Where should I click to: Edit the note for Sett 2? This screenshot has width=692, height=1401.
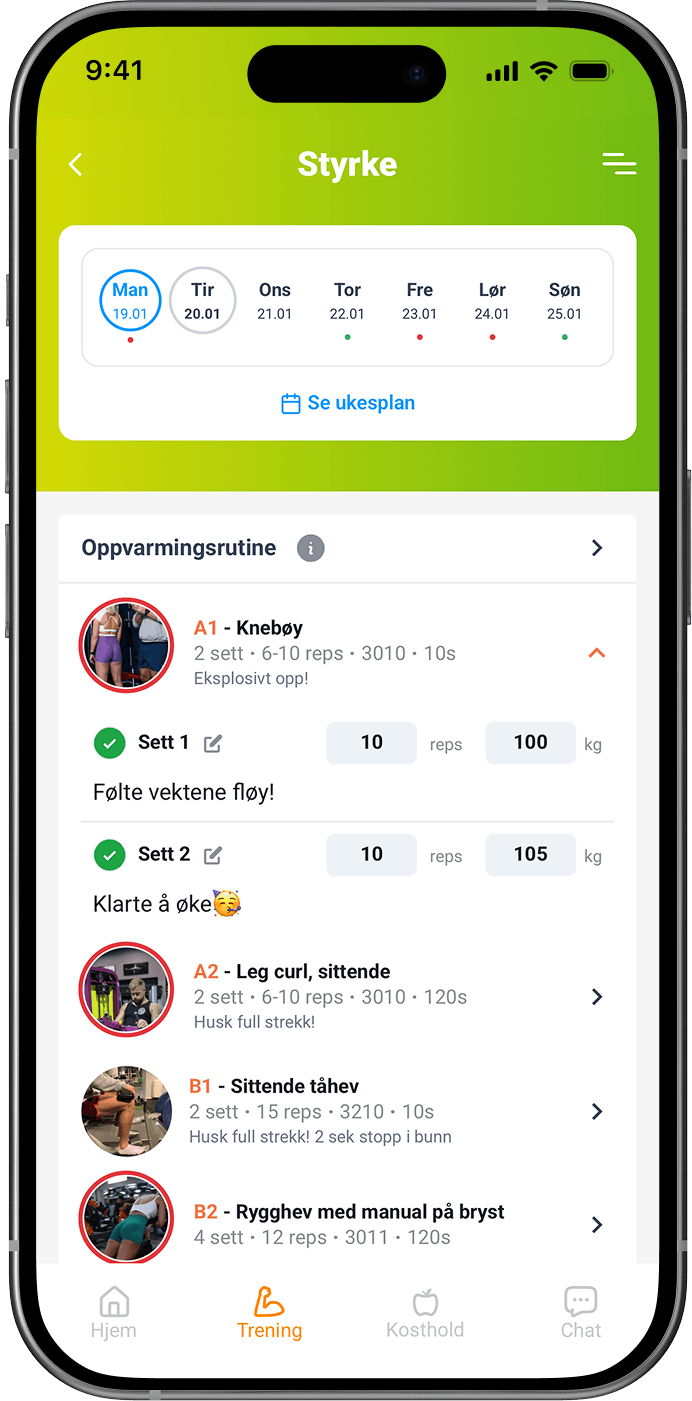213,855
